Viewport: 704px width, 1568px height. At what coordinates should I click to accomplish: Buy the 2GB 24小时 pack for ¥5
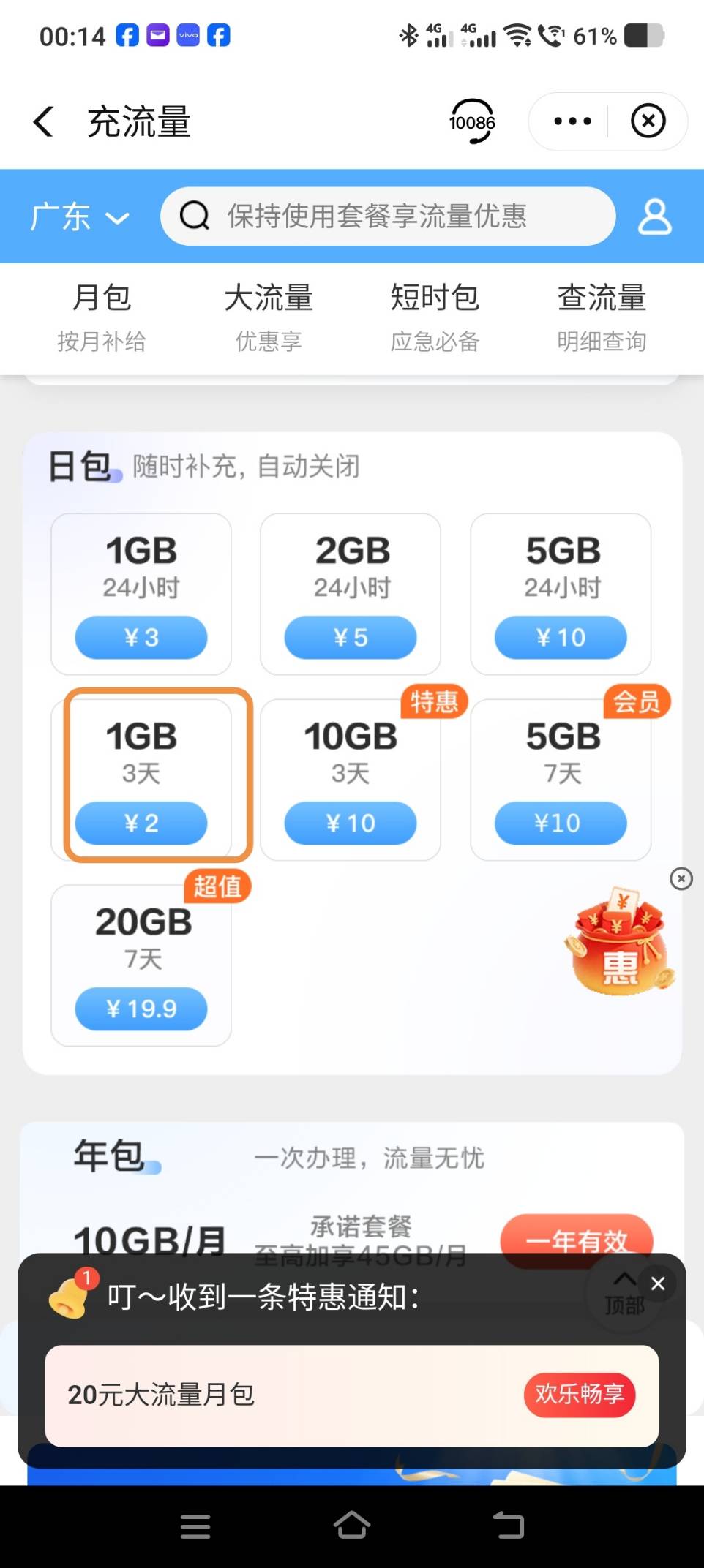pos(351,637)
